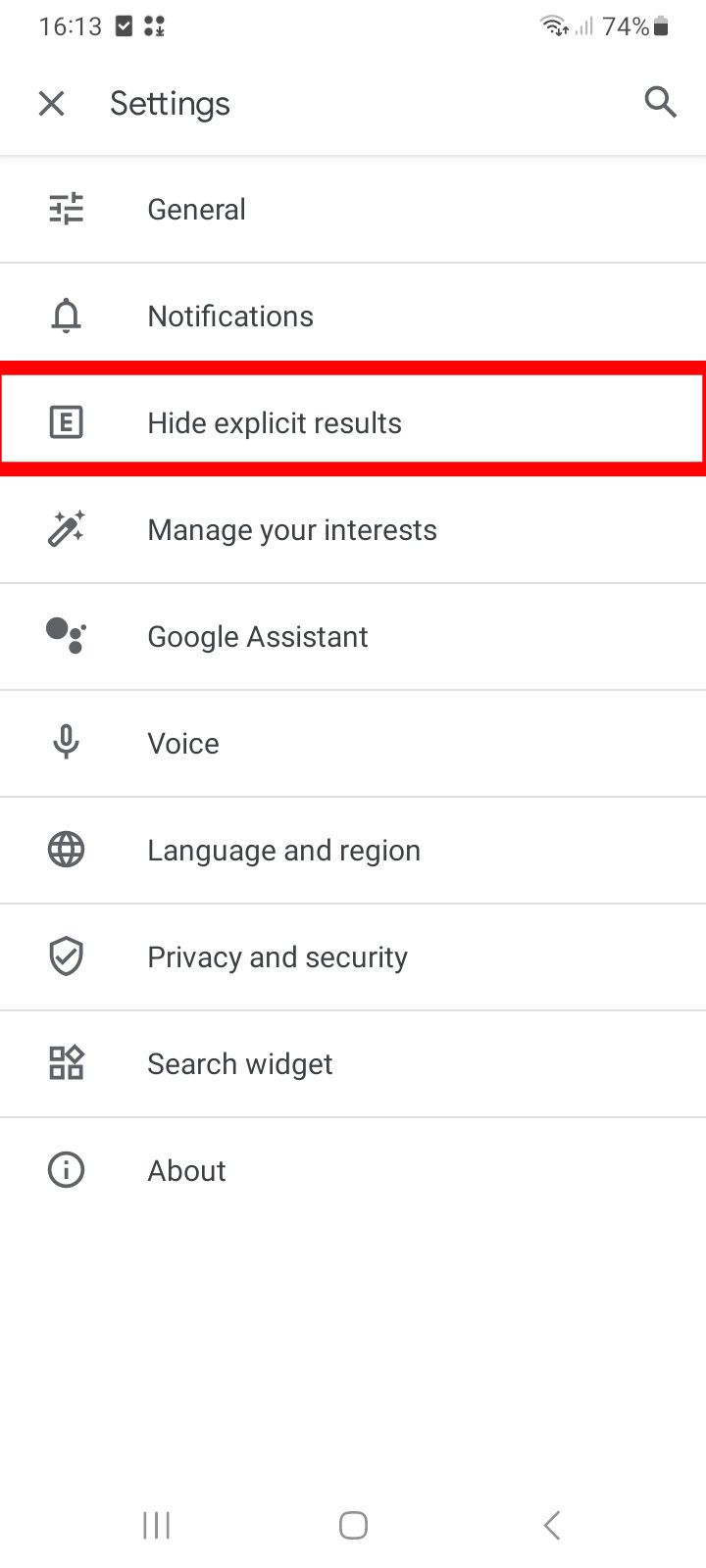Image resolution: width=706 pixels, height=1568 pixels.
Task: Click the Hide explicit results E icon
Action: coord(66,421)
